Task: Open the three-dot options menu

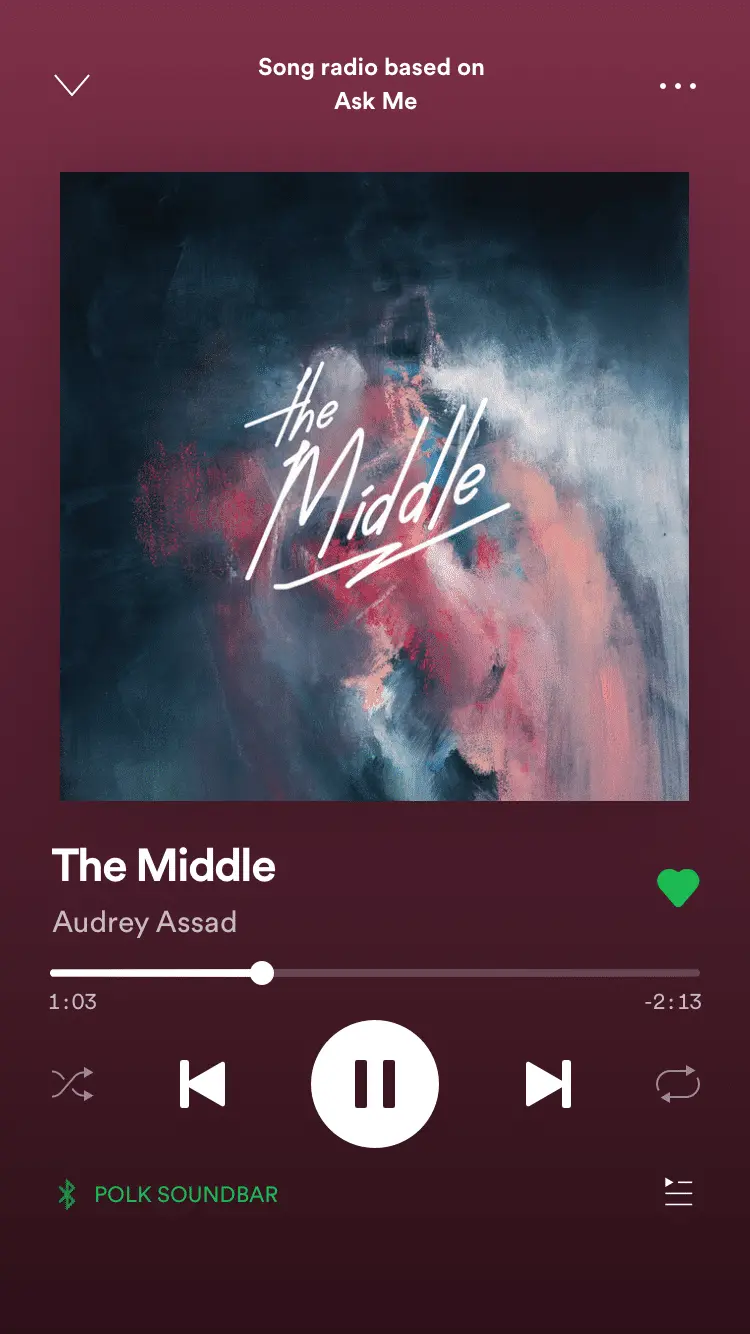Action: (677, 86)
